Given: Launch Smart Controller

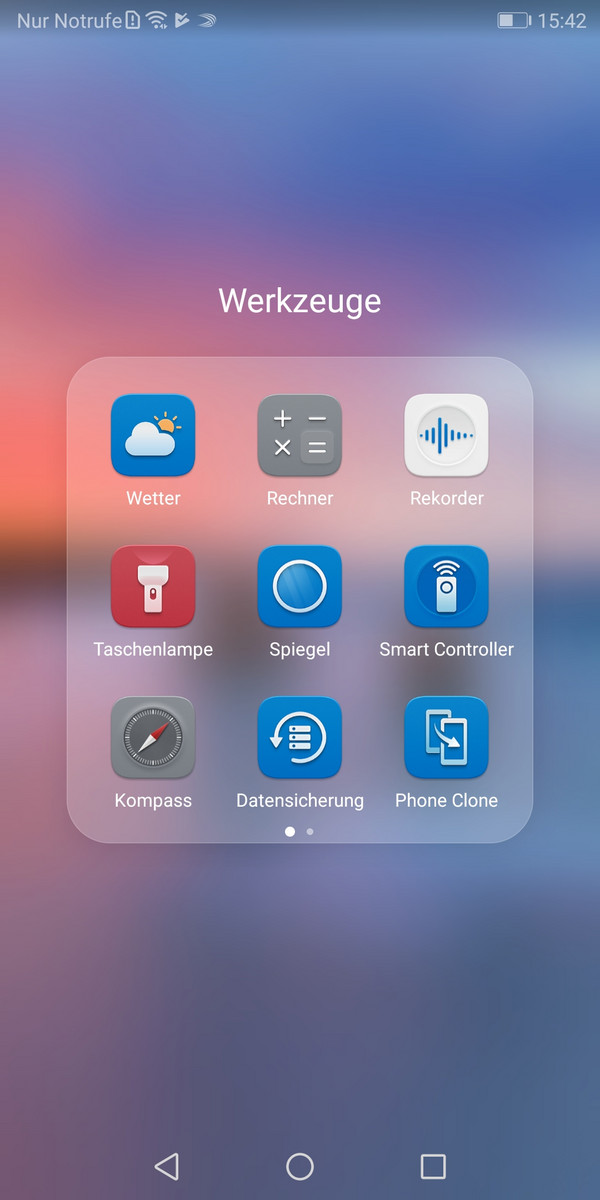Looking at the screenshot, I should (446, 587).
